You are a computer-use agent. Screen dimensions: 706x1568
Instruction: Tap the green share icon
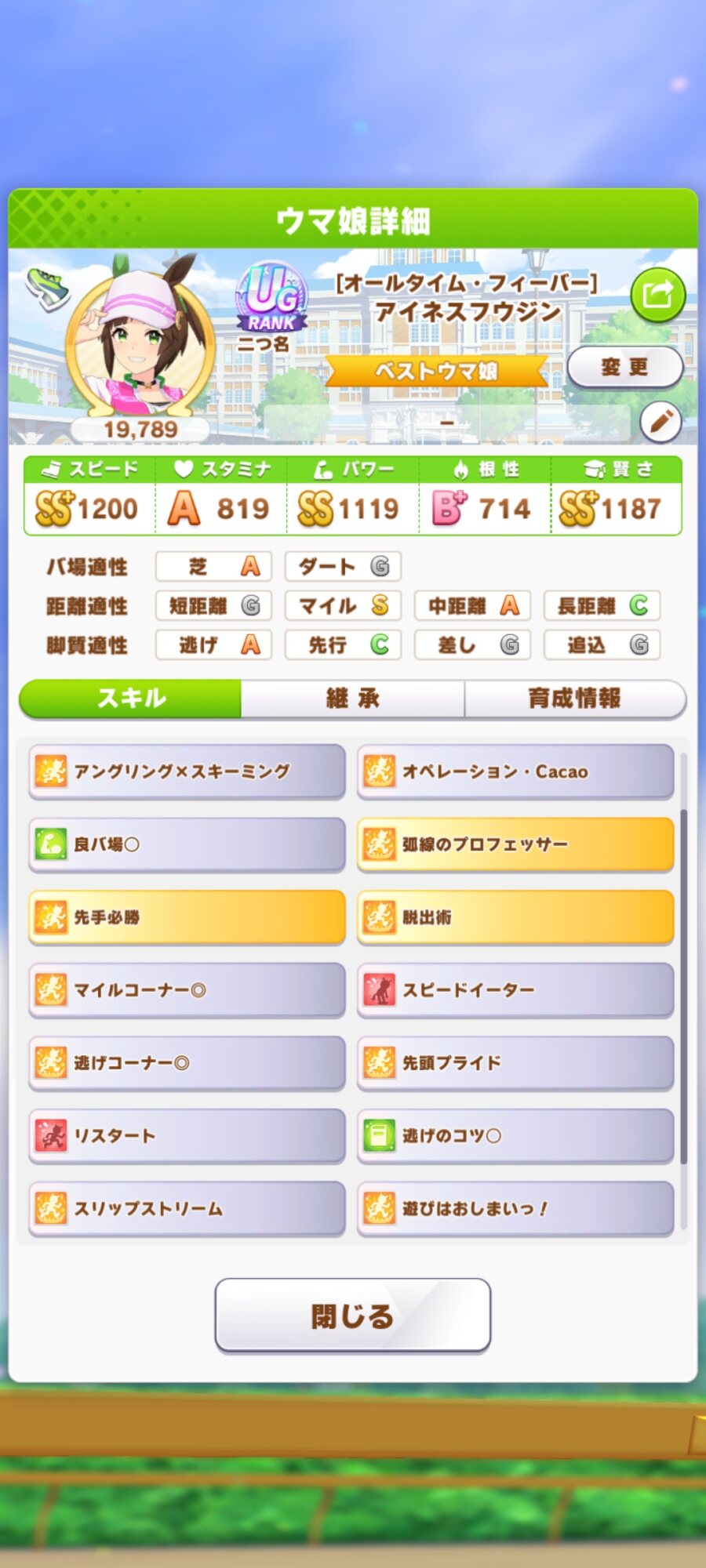pyautogui.click(x=657, y=295)
